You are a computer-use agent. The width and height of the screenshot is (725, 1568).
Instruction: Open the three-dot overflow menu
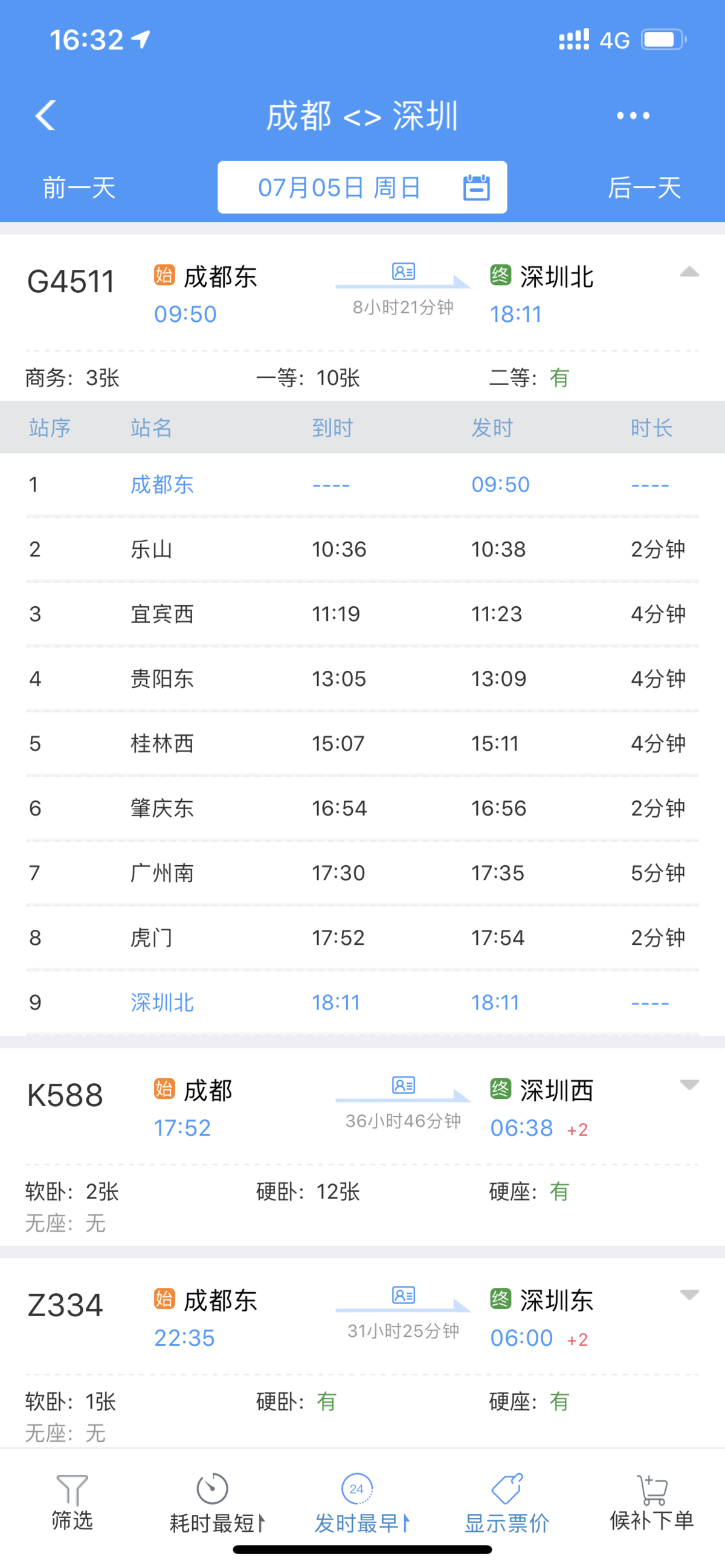click(x=633, y=115)
